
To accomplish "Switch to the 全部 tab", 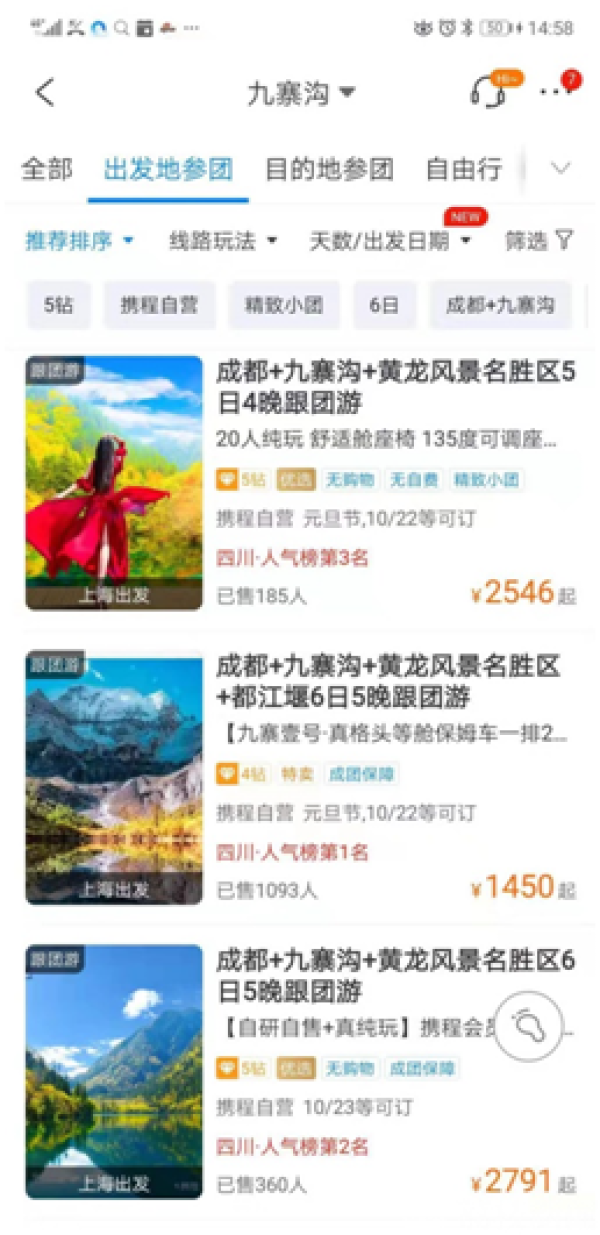I will pyautogui.click(x=47, y=169).
